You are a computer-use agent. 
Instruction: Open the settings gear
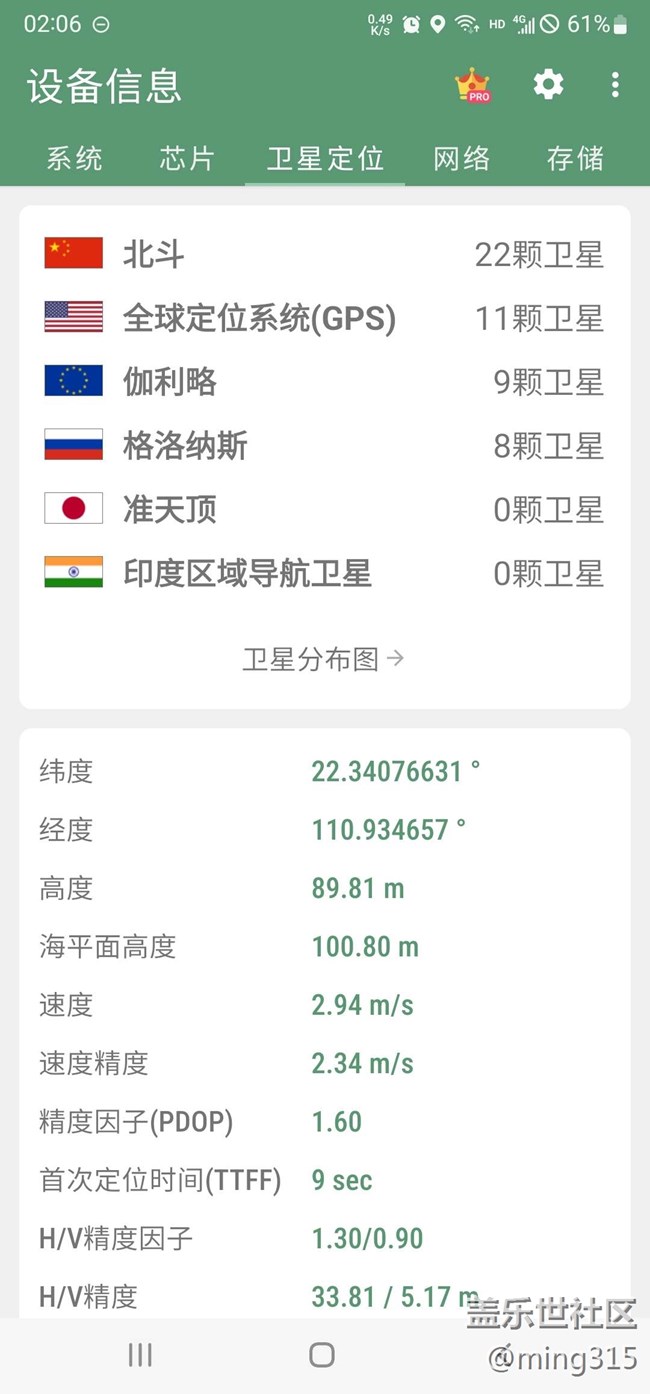point(548,85)
